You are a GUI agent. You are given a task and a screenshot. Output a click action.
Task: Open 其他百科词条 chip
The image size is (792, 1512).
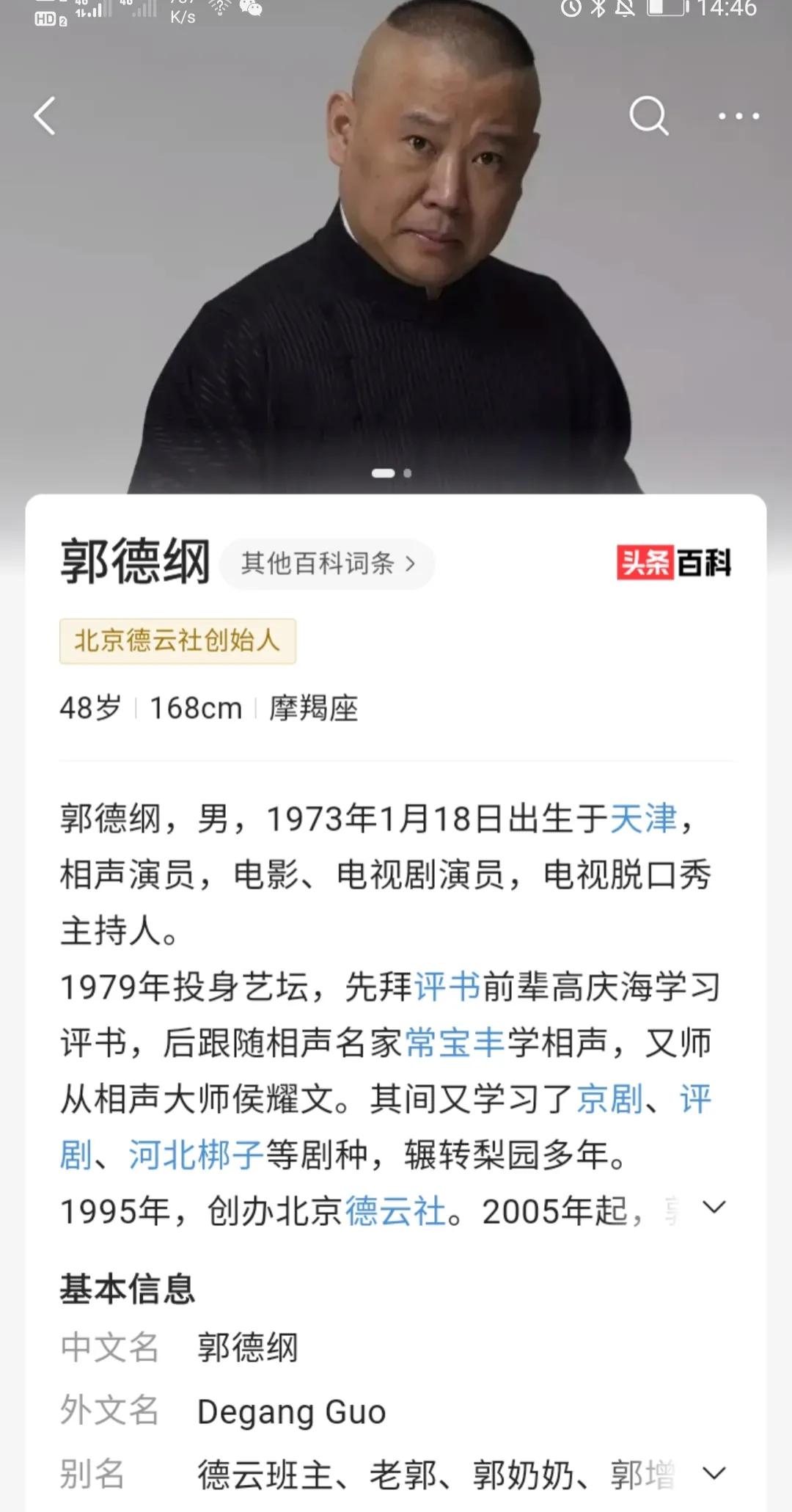point(327,563)
